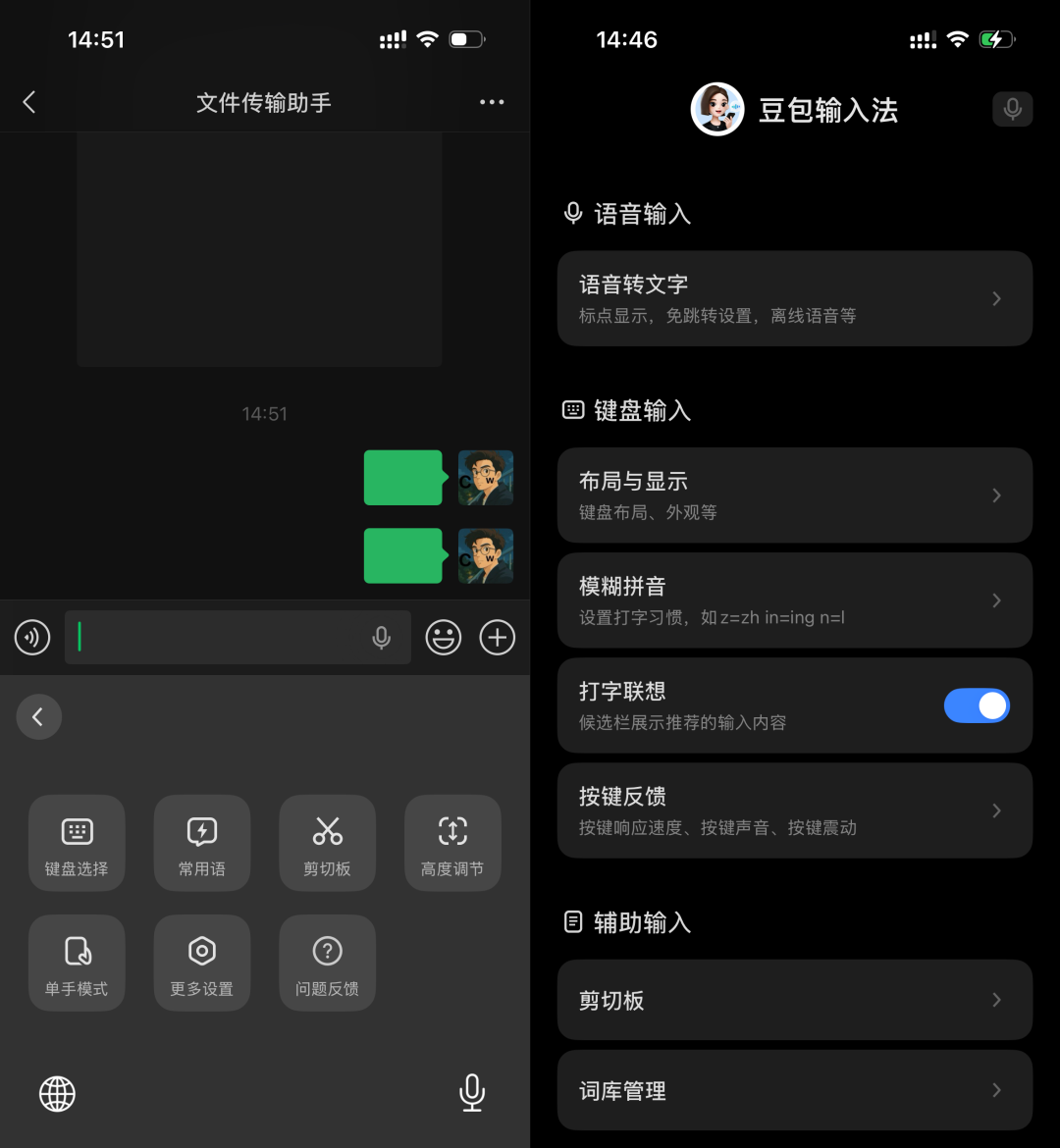Disable the 打字联想 word prediction toggle
Screen dimensions: 1060x1148
977,705
